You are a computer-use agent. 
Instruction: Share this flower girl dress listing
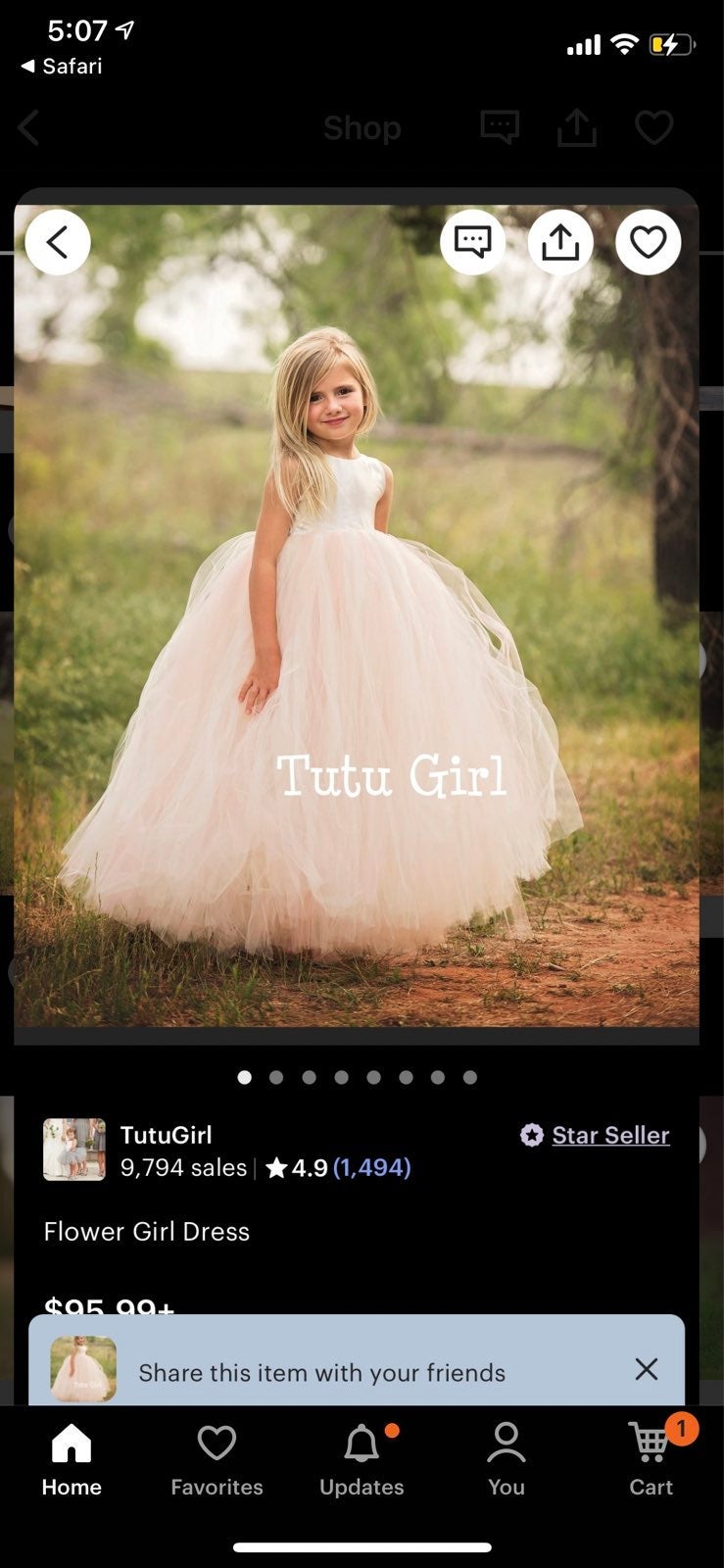[x=560, y=242]
